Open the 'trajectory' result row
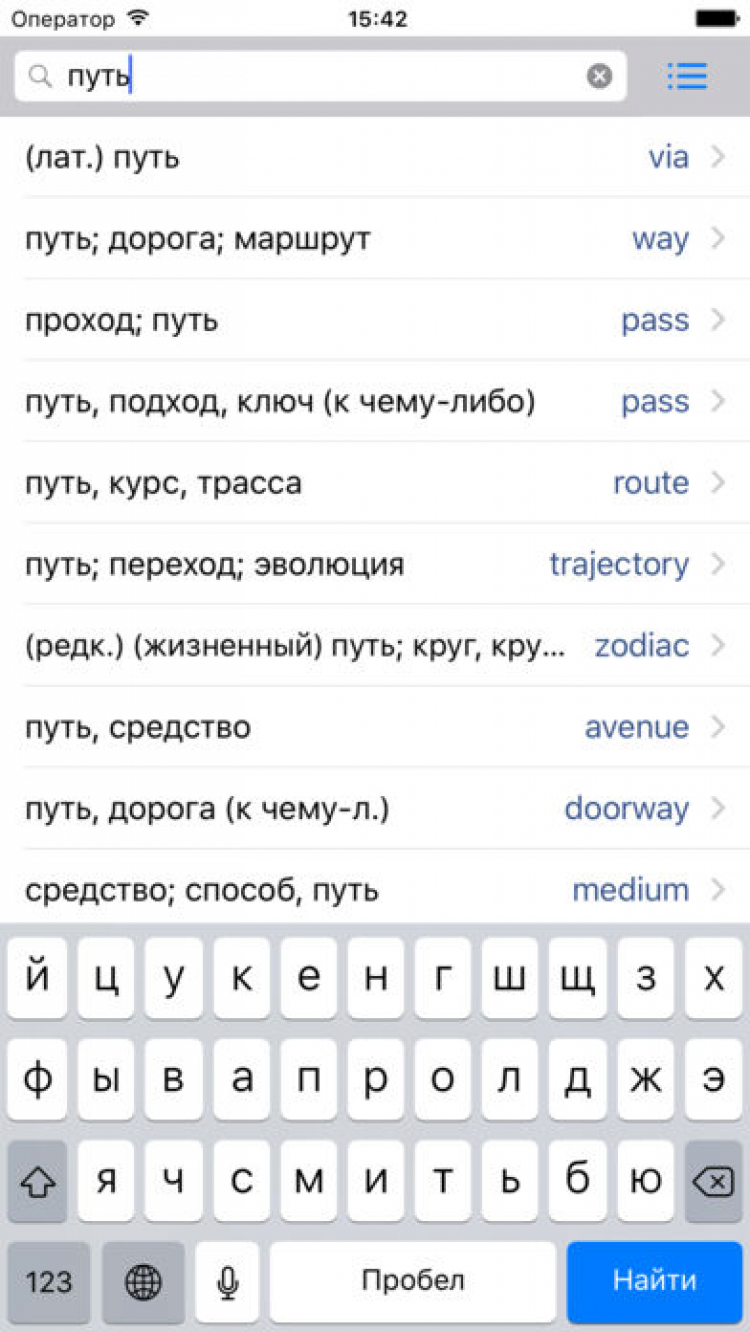Image resolution: width=750 pixels, height=1332 pixels. (375, 565)
